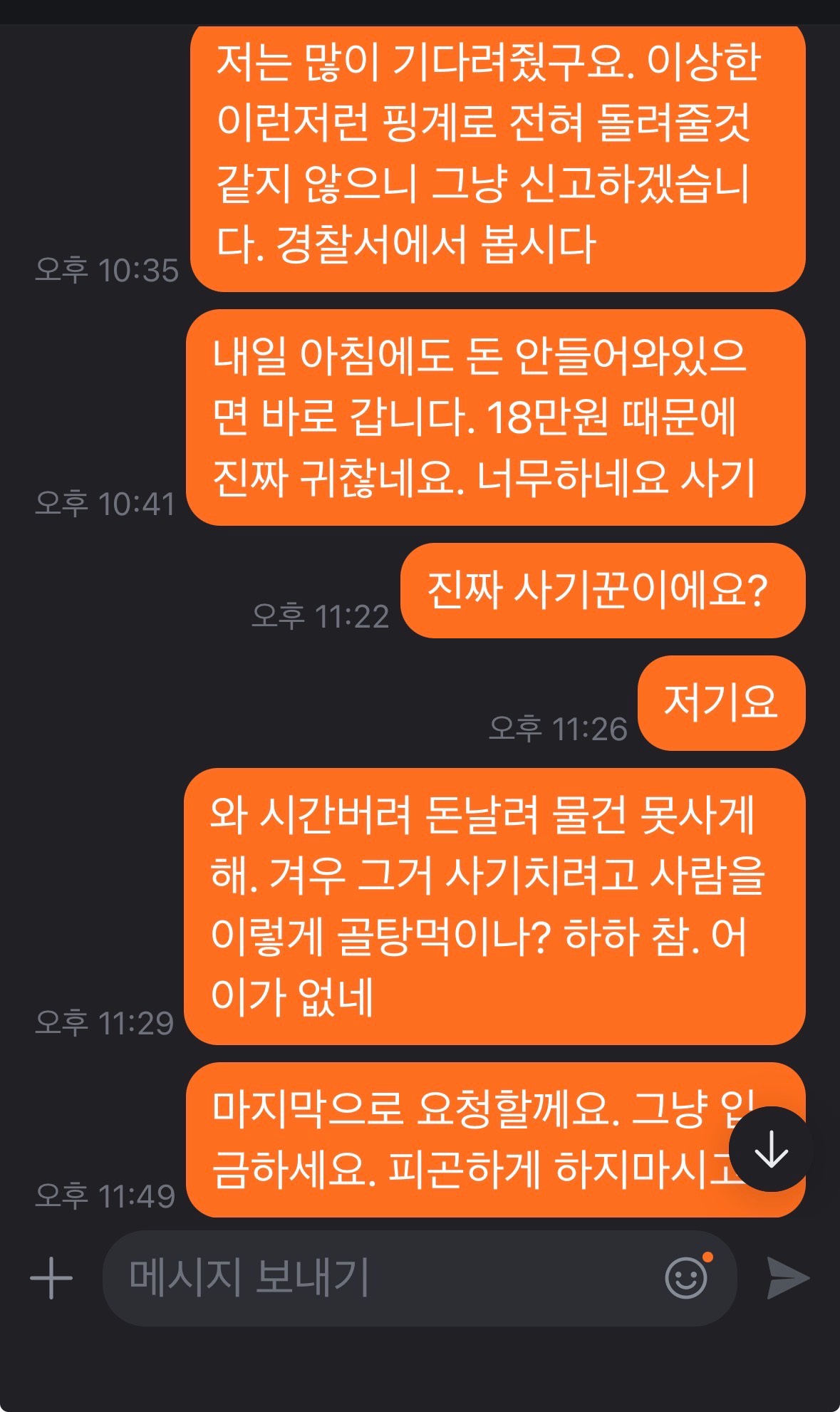Open the emoji sticker picker
The height and width of the screenshot is (1412, 840).
pyautogui.click(x=686, y=1277)
